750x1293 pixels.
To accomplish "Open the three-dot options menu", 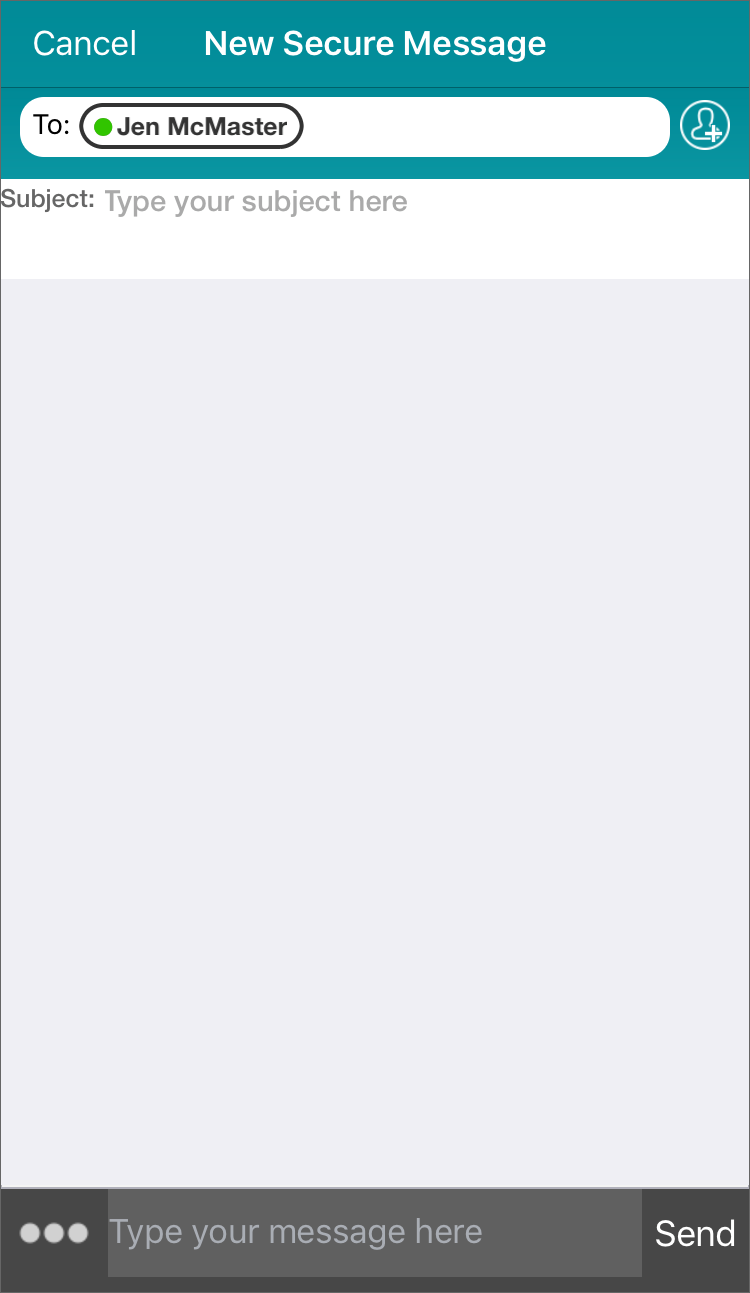I will pyautogui.click(x=54, y=1233).
